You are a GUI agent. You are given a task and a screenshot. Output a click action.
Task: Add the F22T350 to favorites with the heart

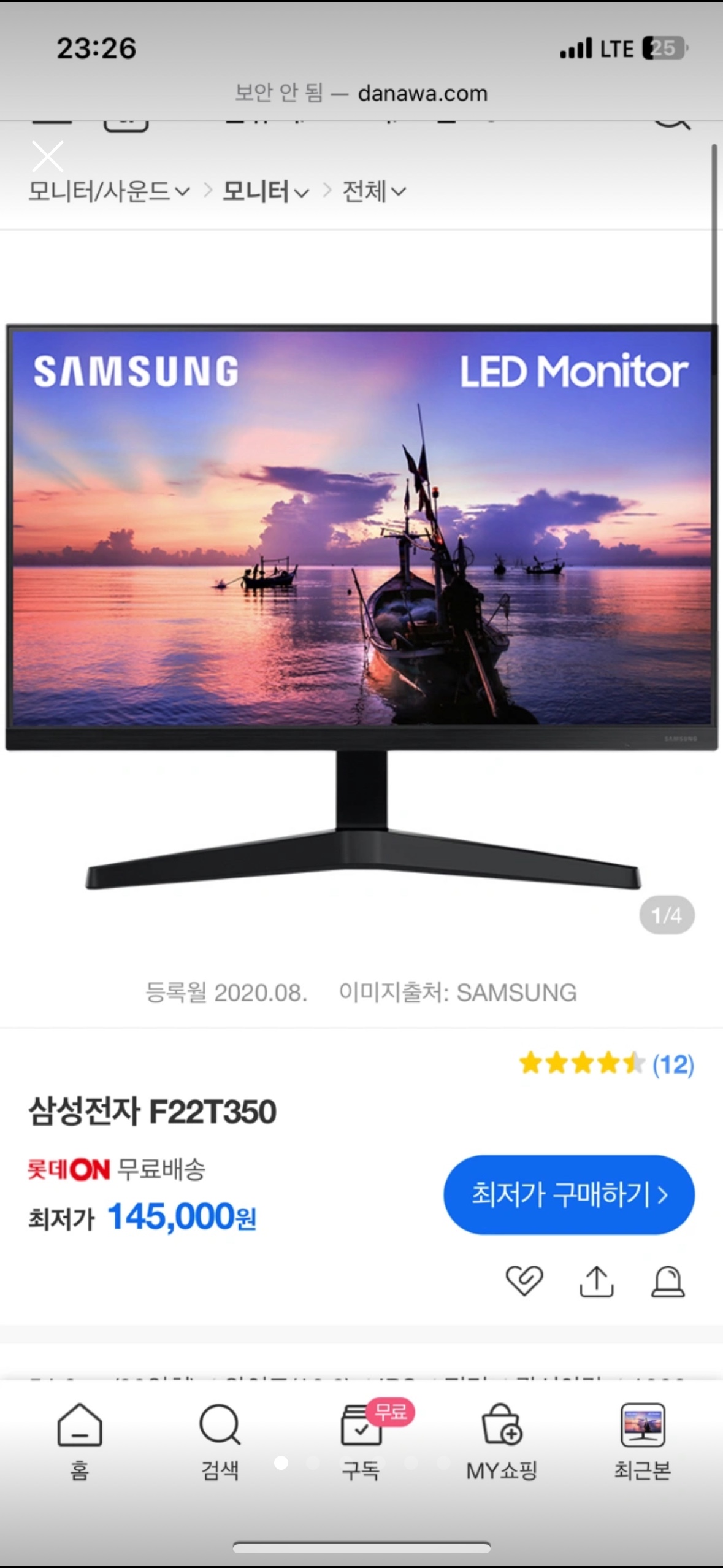coord(524,1281)
